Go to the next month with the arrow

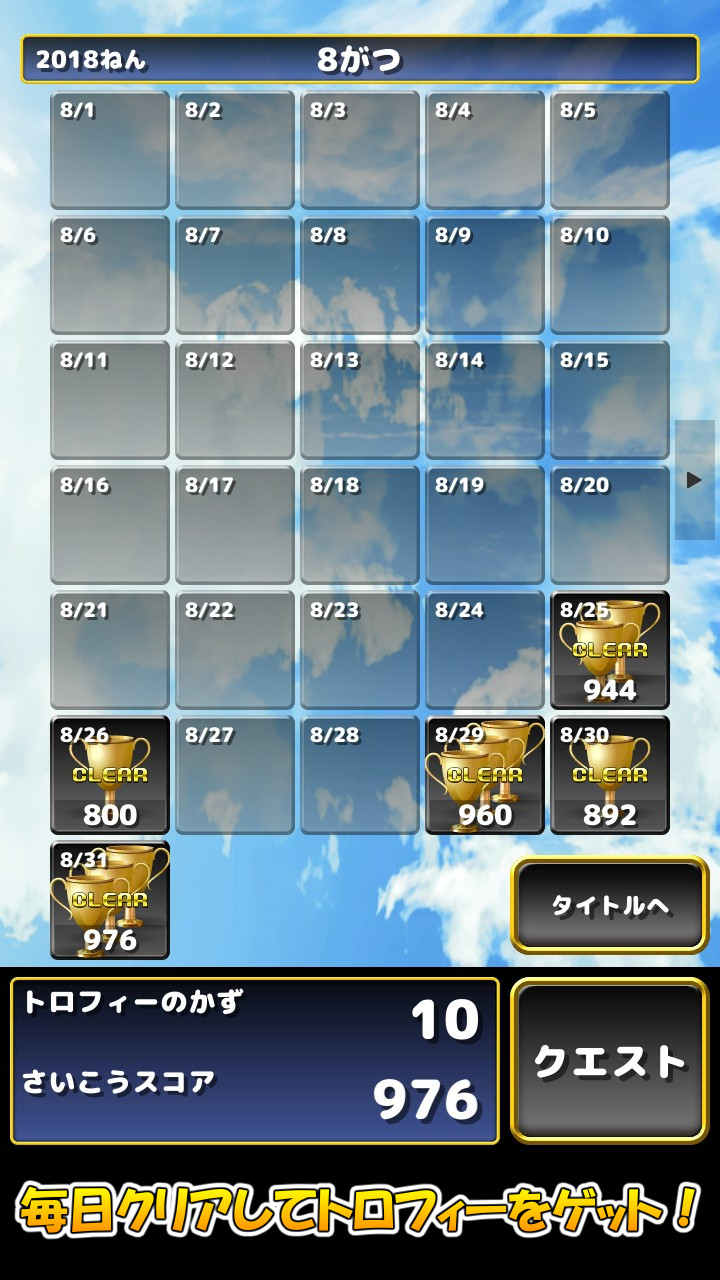click(x=694, y=480)
